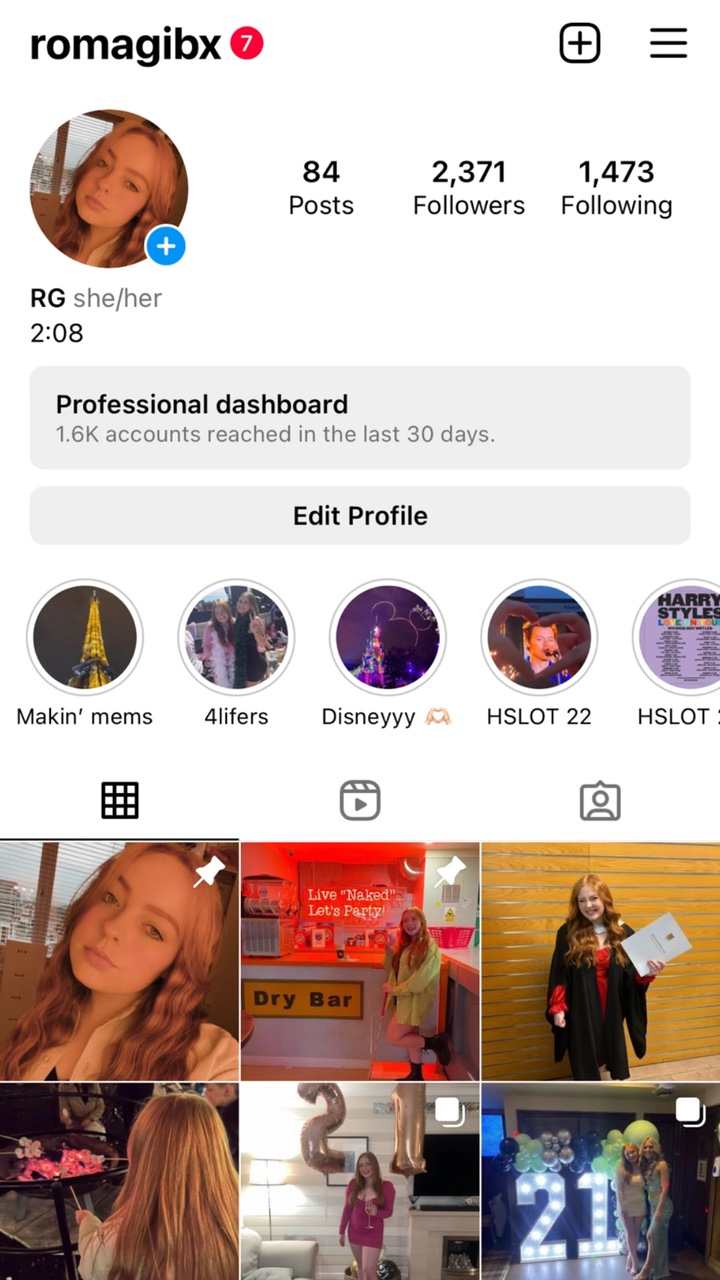Open the fire pit marshmallow post
Viewport: 720px width, 1280px height.
coord(119,1182)
